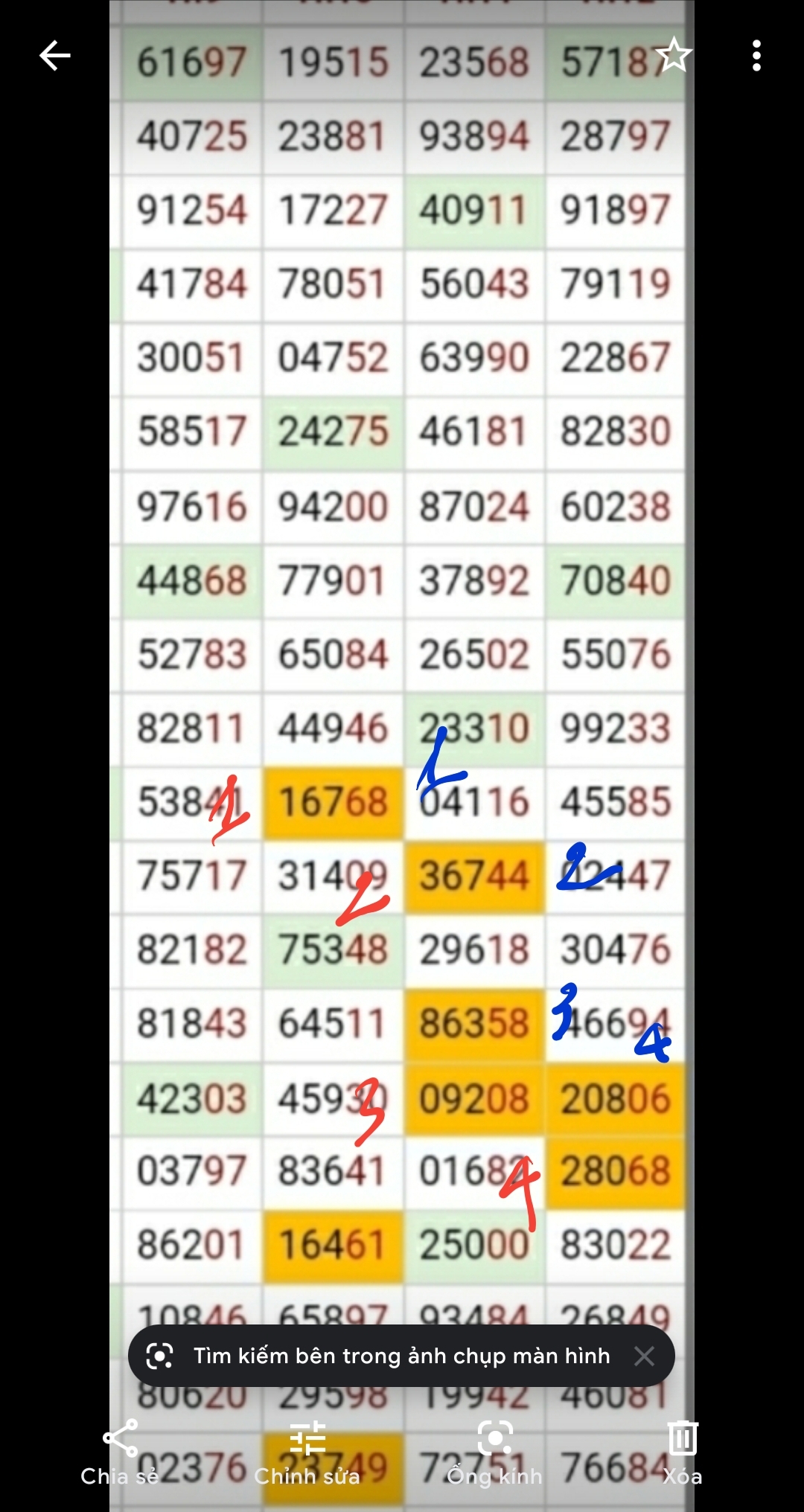The width and height of the screenshot is (804, 1512).
Task: Open the three-dot overflow menu
Action: [756, 56]
